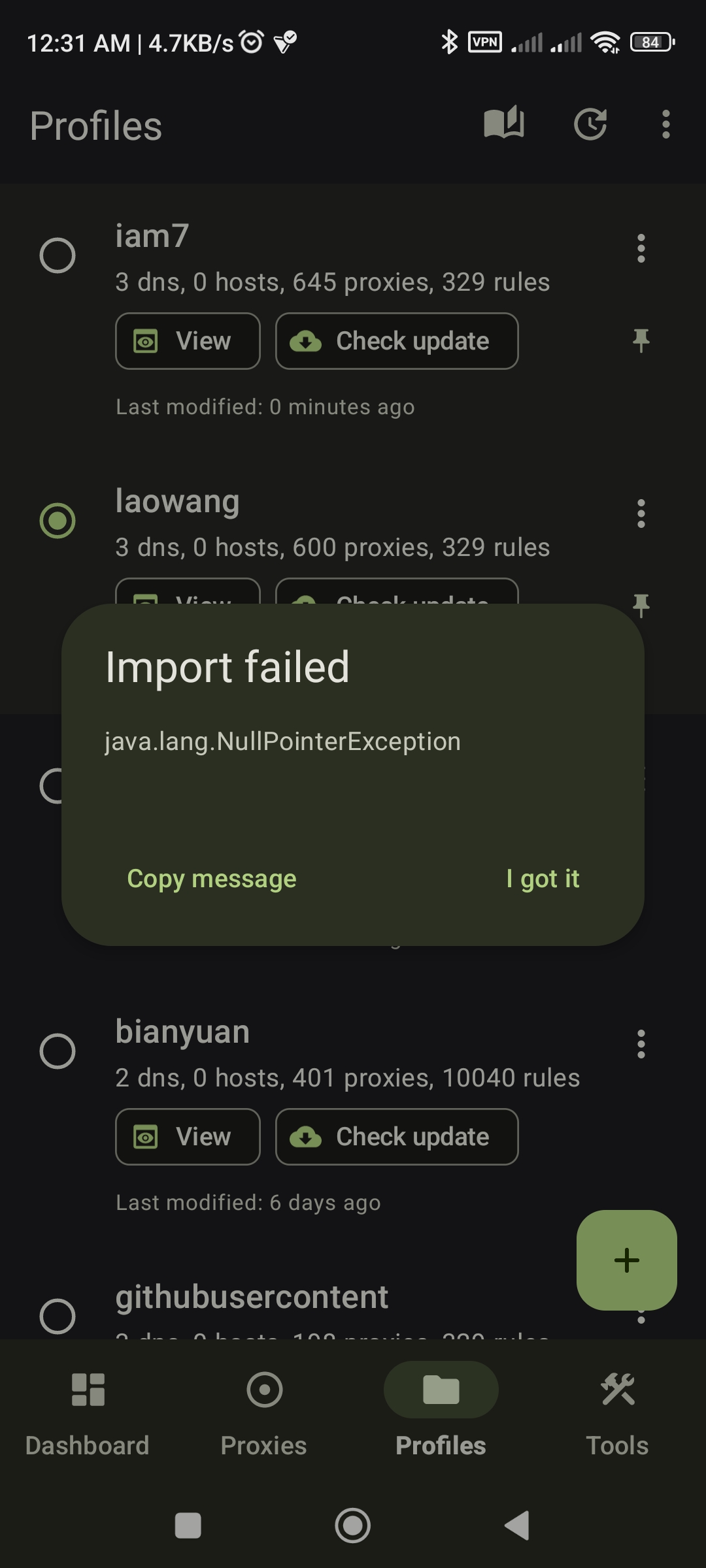Update all profiles via refresh clock icon
The image size is (706, 1568).
tap(590, 124)
